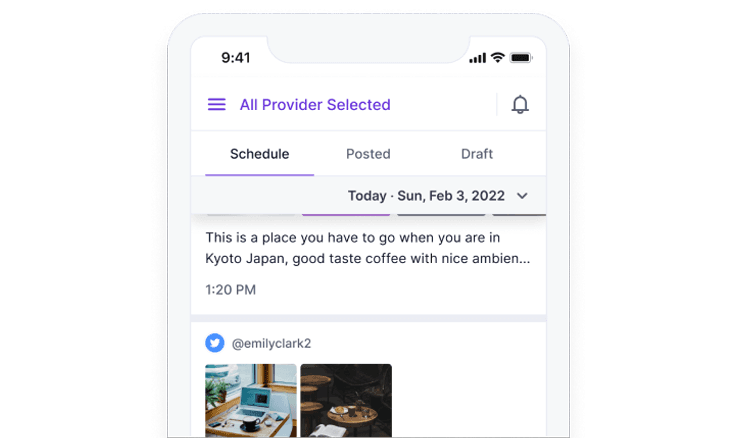Open the hamburger drawer menu
The width and height of the screenshot is (736, 438).
click(x=216, y=105)
